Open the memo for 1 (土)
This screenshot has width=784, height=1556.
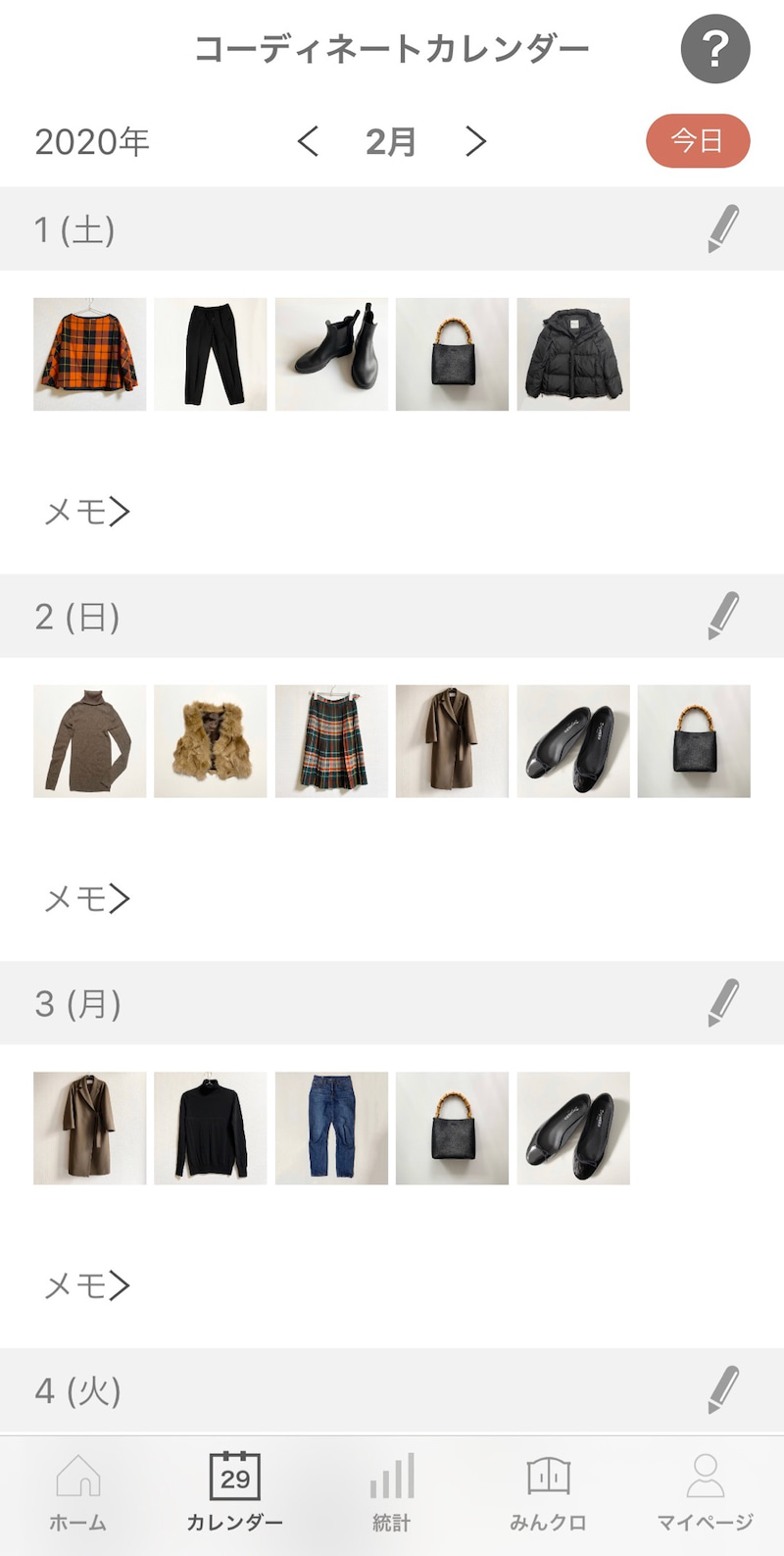coord(87,511)
